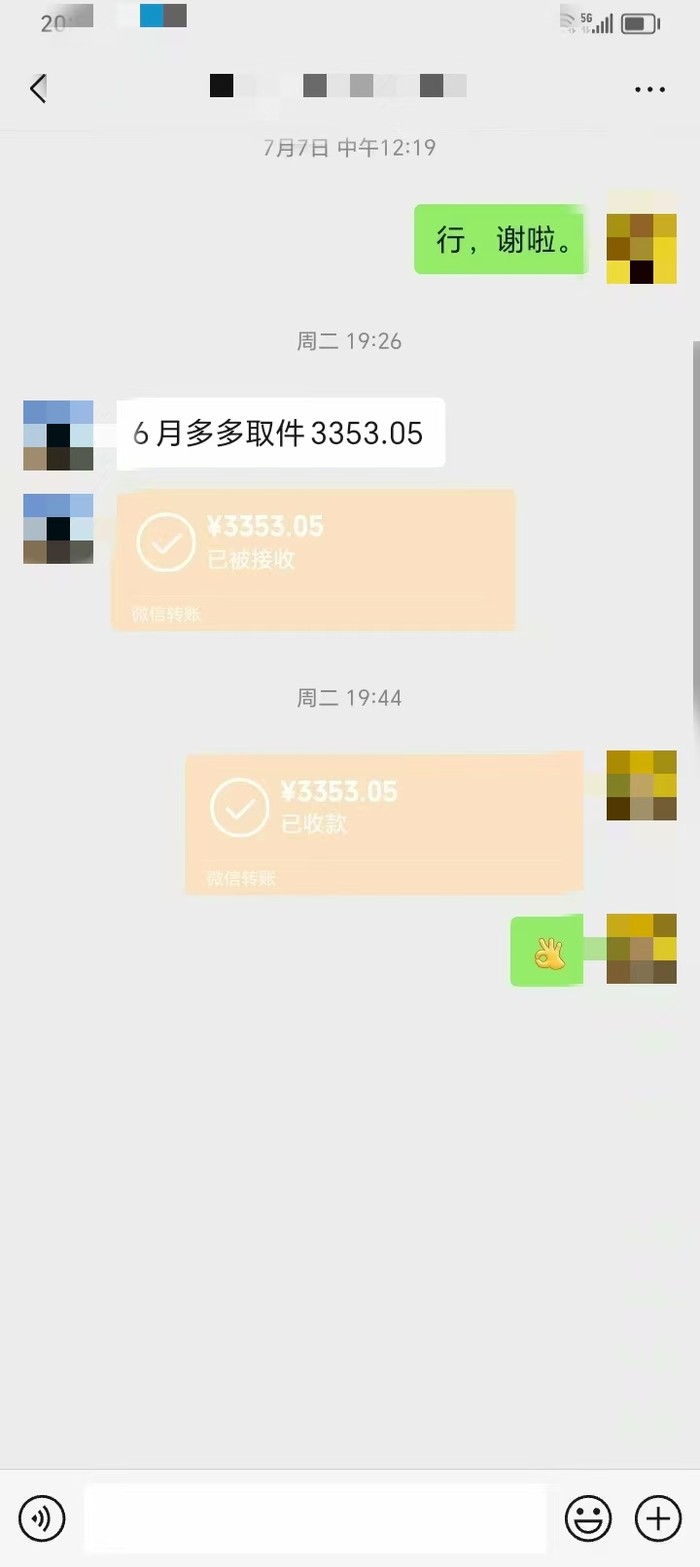Image resolution: width=700 pixels, height=1567 pixels.
Task: Go back to the chat list
Action: tap(38, 88)
